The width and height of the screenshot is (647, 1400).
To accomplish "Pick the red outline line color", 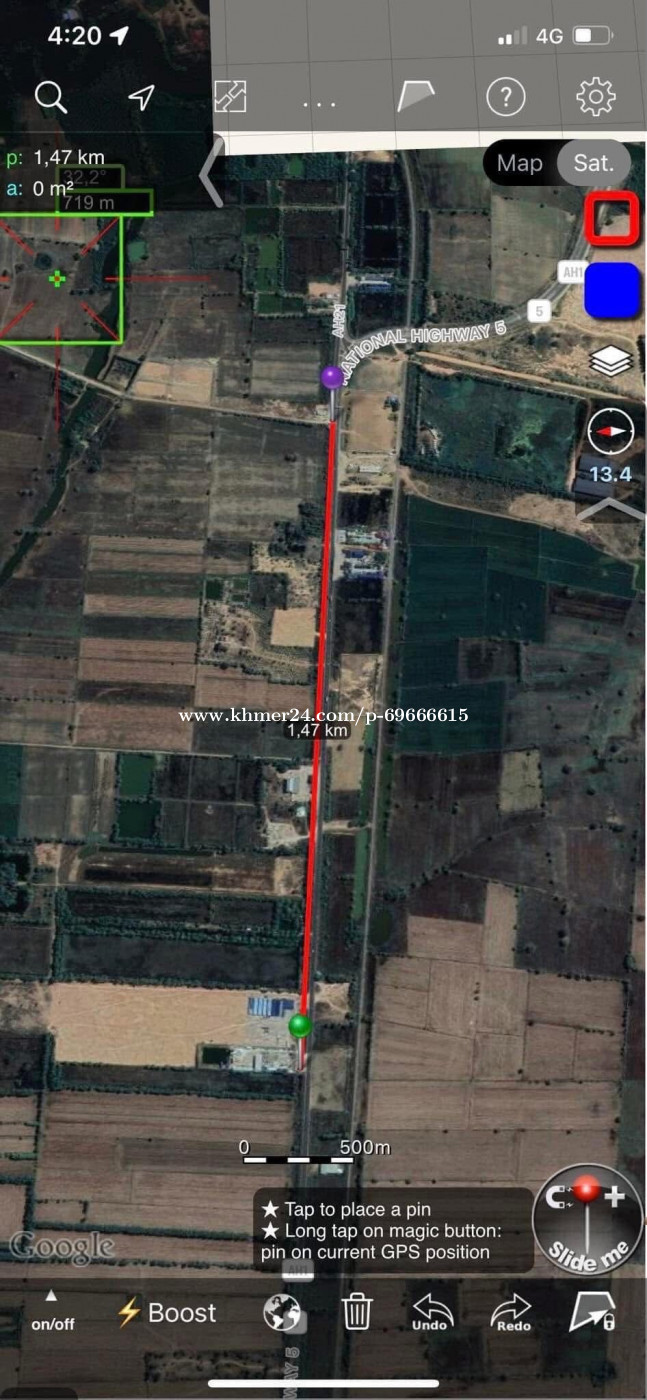I will tap(612, 219).
